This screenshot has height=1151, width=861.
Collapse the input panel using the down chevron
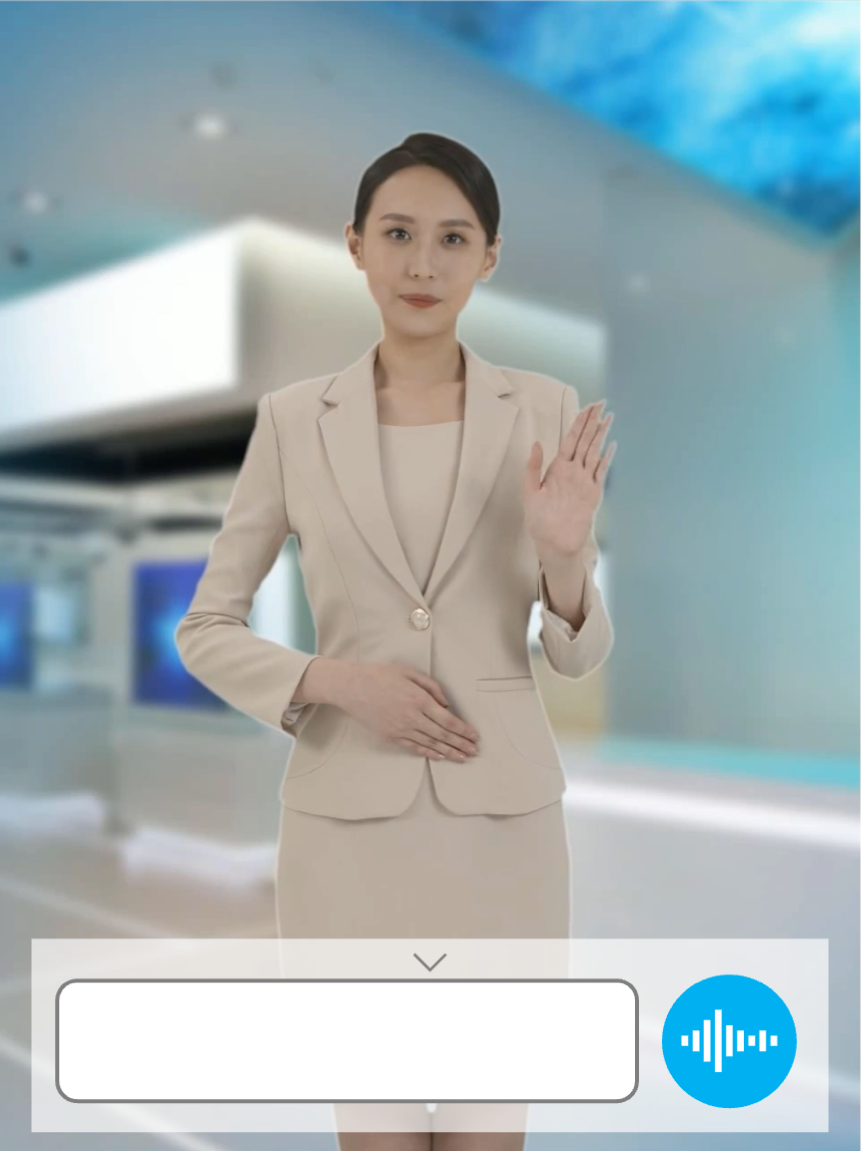pos(429,962)
